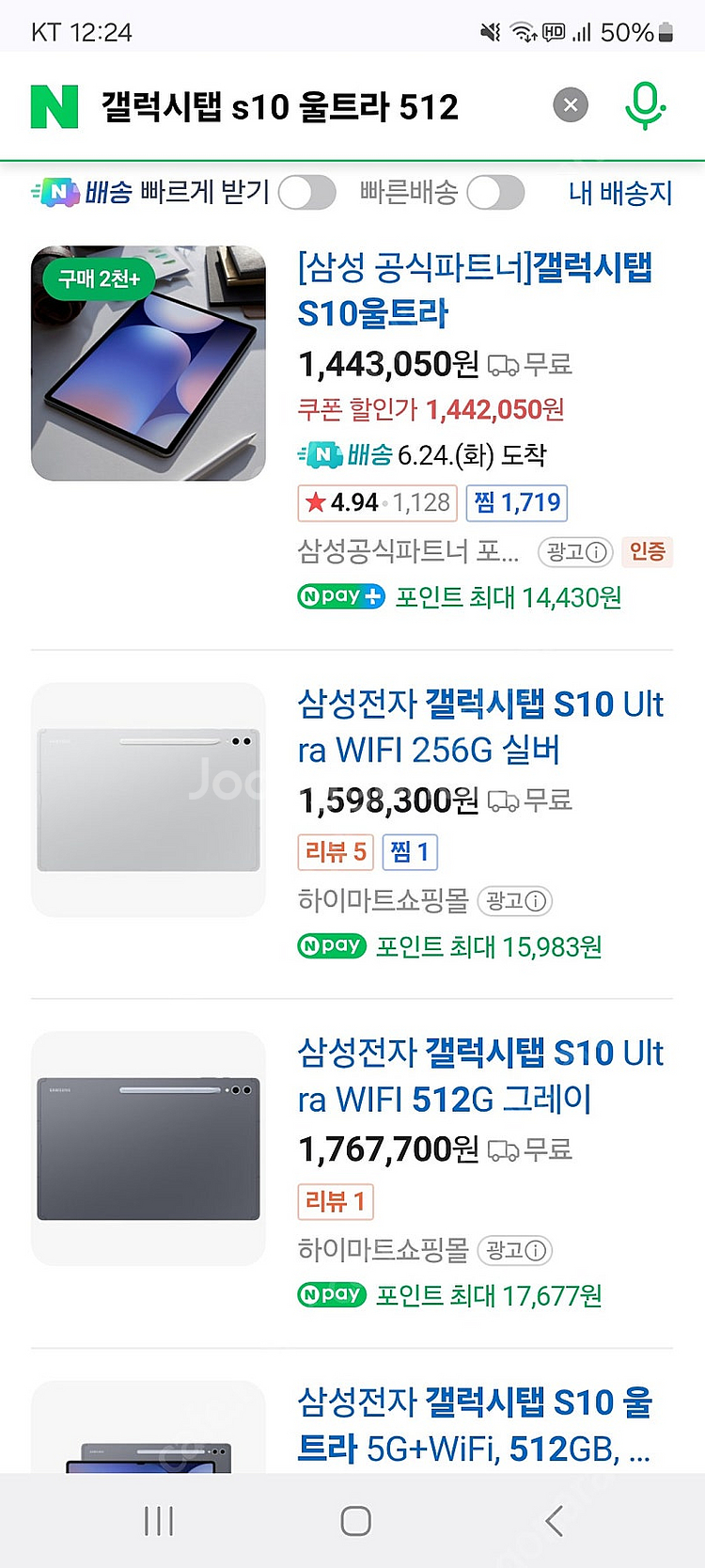The image size is (705, 1568).
Task: Open the WIFI 256G 실버 product title
Action: (480, 726)
